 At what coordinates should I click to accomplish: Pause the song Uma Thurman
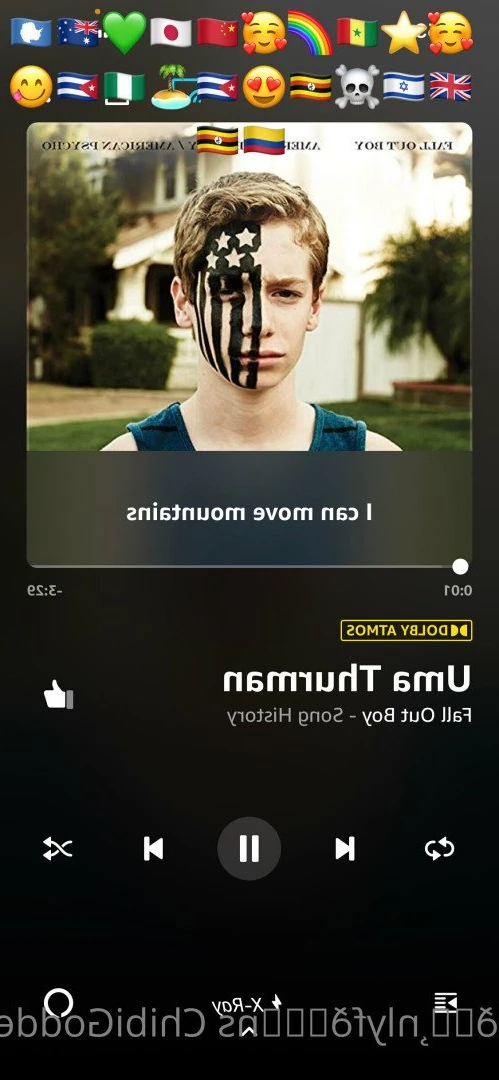click(249, 848)
